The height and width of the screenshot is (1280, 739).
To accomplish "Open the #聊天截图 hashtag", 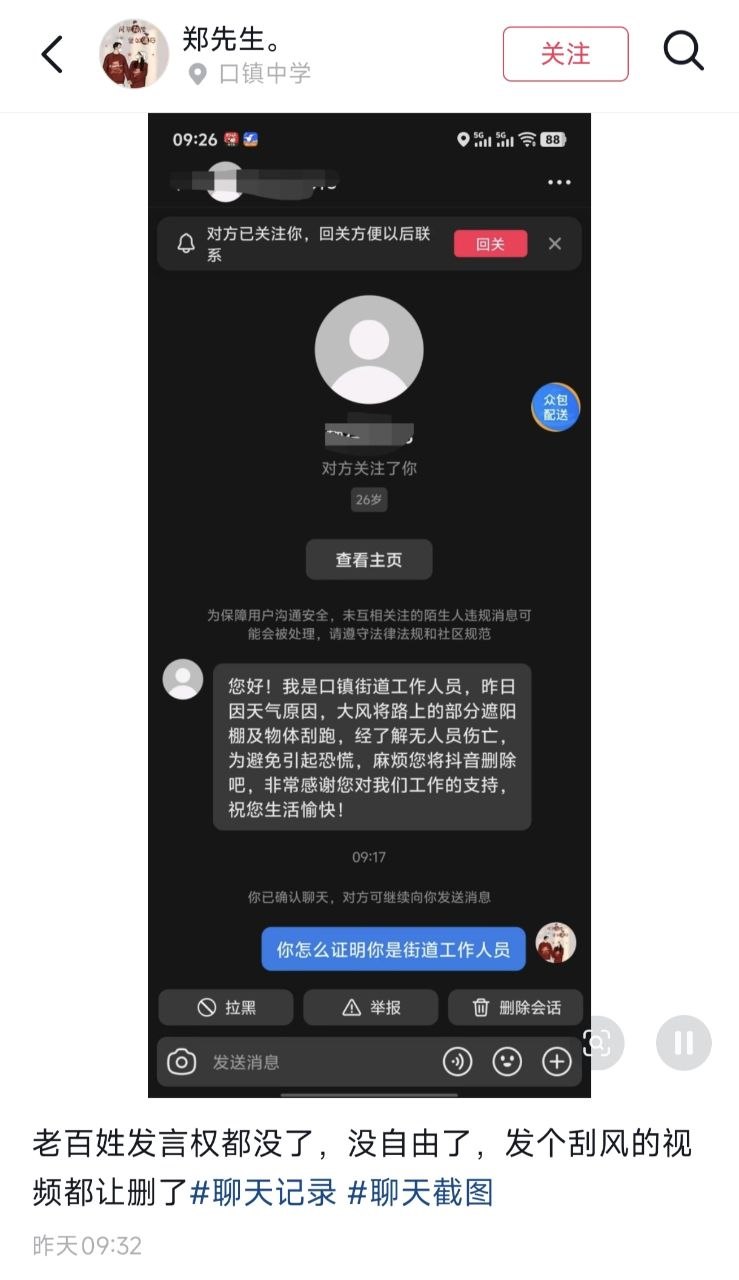I will [x=420, y=1192].
